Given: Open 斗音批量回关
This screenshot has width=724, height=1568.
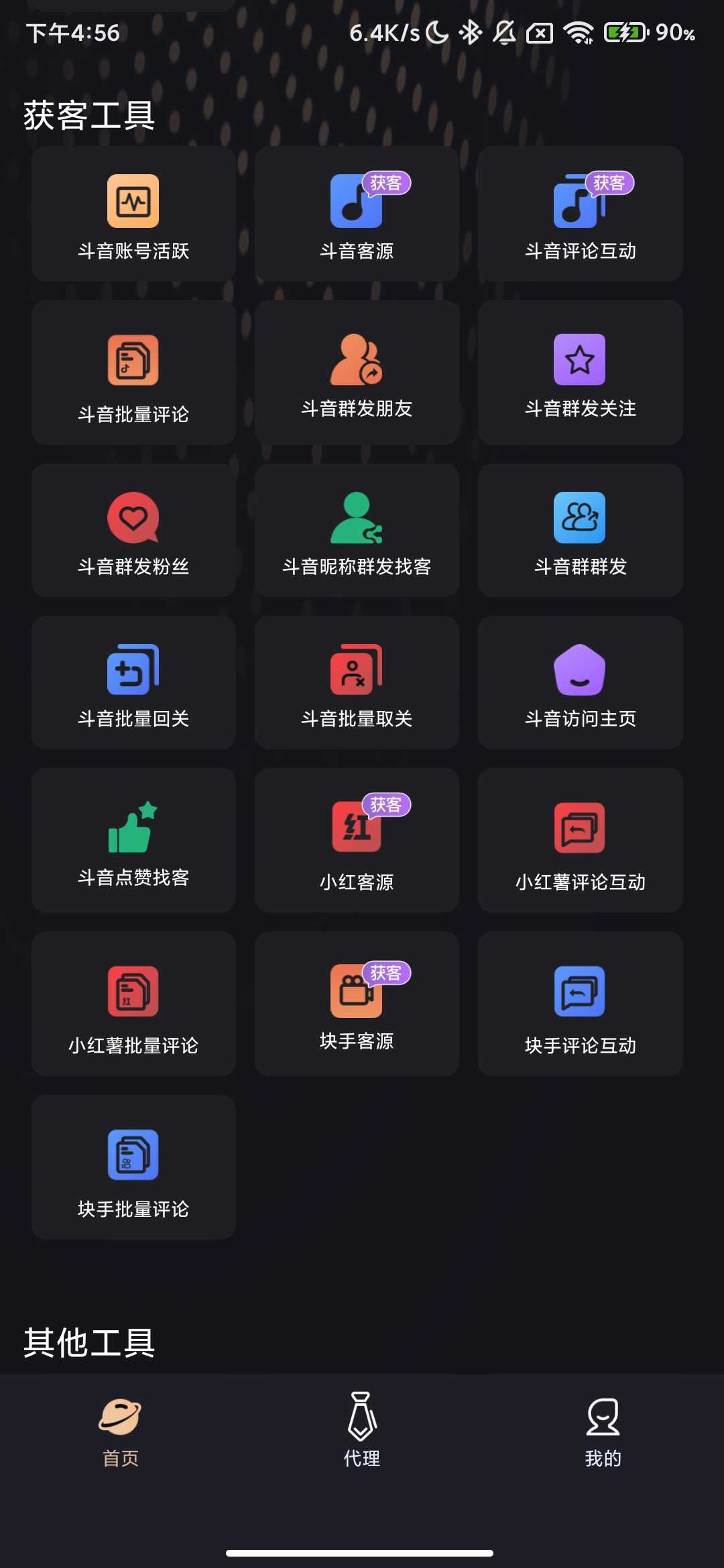Looking at the screenshot, I should [x=133, y=683].
